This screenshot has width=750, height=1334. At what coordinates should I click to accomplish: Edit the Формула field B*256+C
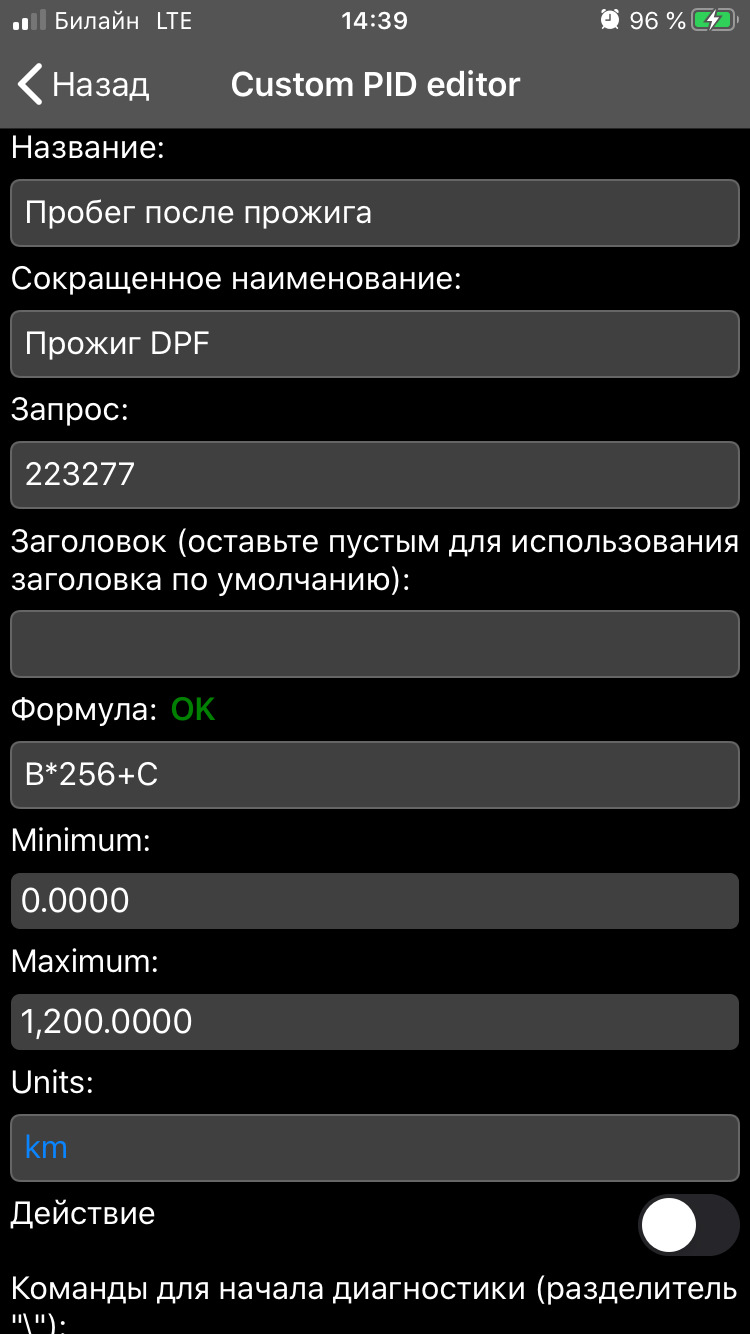(x=375, y=774)
